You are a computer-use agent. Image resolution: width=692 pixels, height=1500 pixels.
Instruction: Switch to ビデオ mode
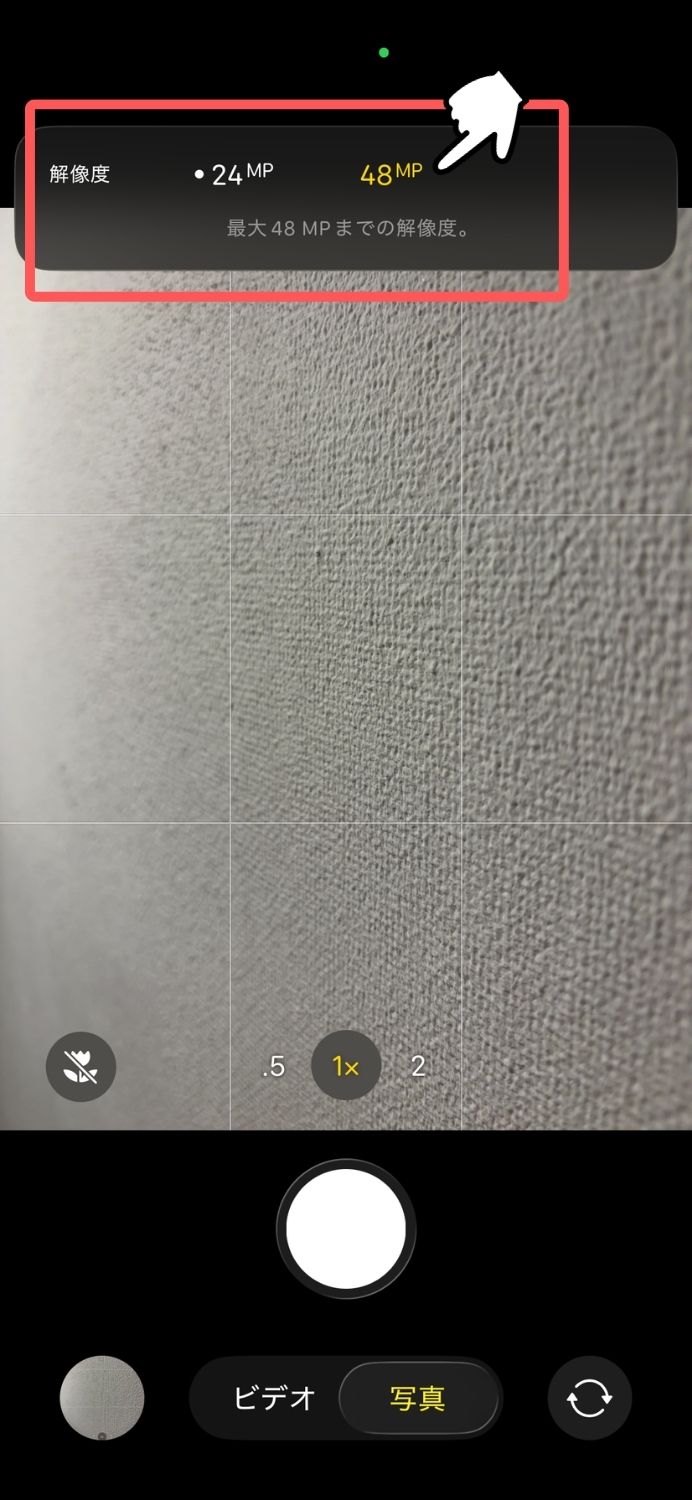point(274,1397)
